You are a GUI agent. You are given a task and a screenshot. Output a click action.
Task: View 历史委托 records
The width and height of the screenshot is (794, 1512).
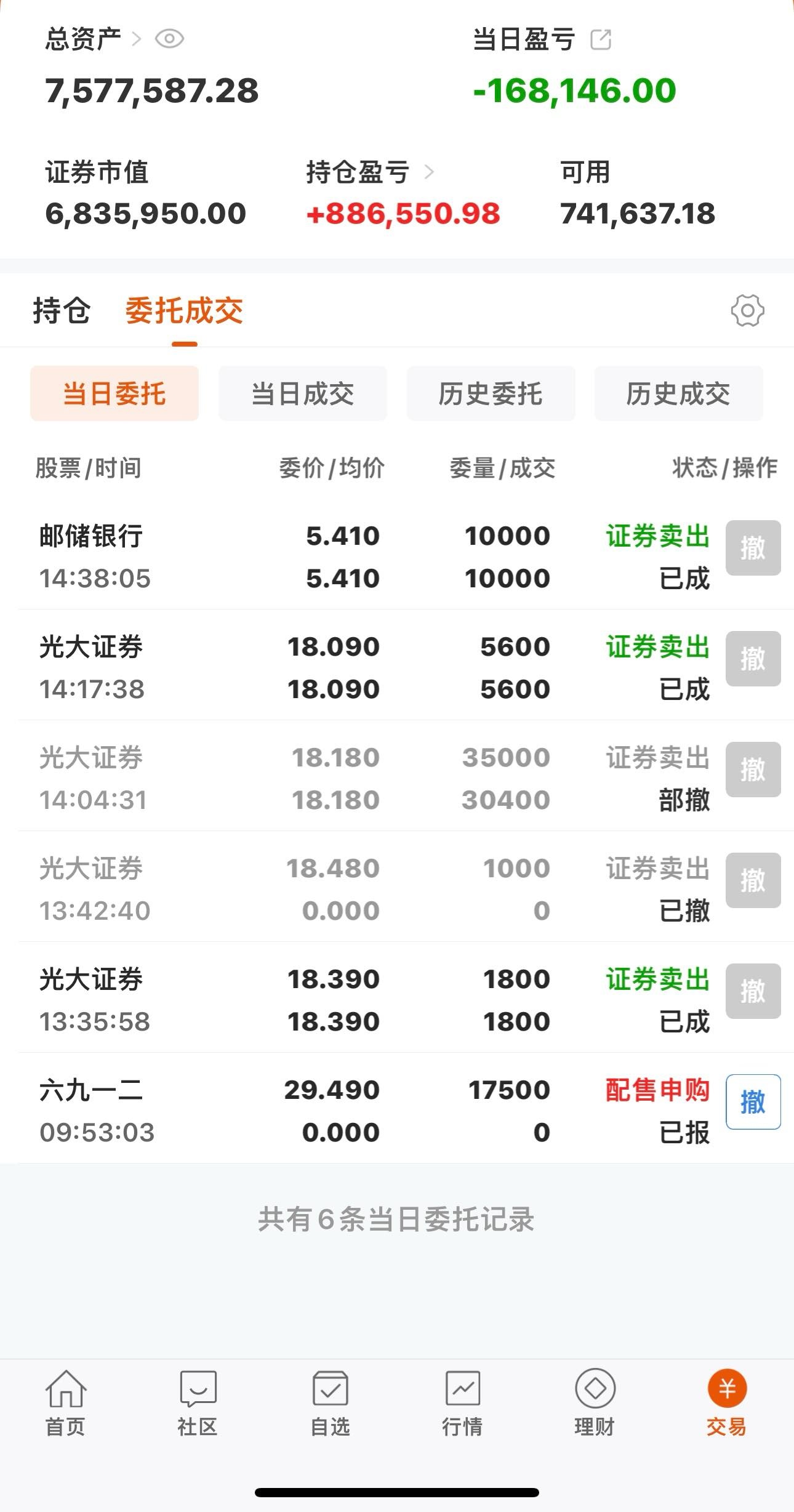[x=491, y=394]
